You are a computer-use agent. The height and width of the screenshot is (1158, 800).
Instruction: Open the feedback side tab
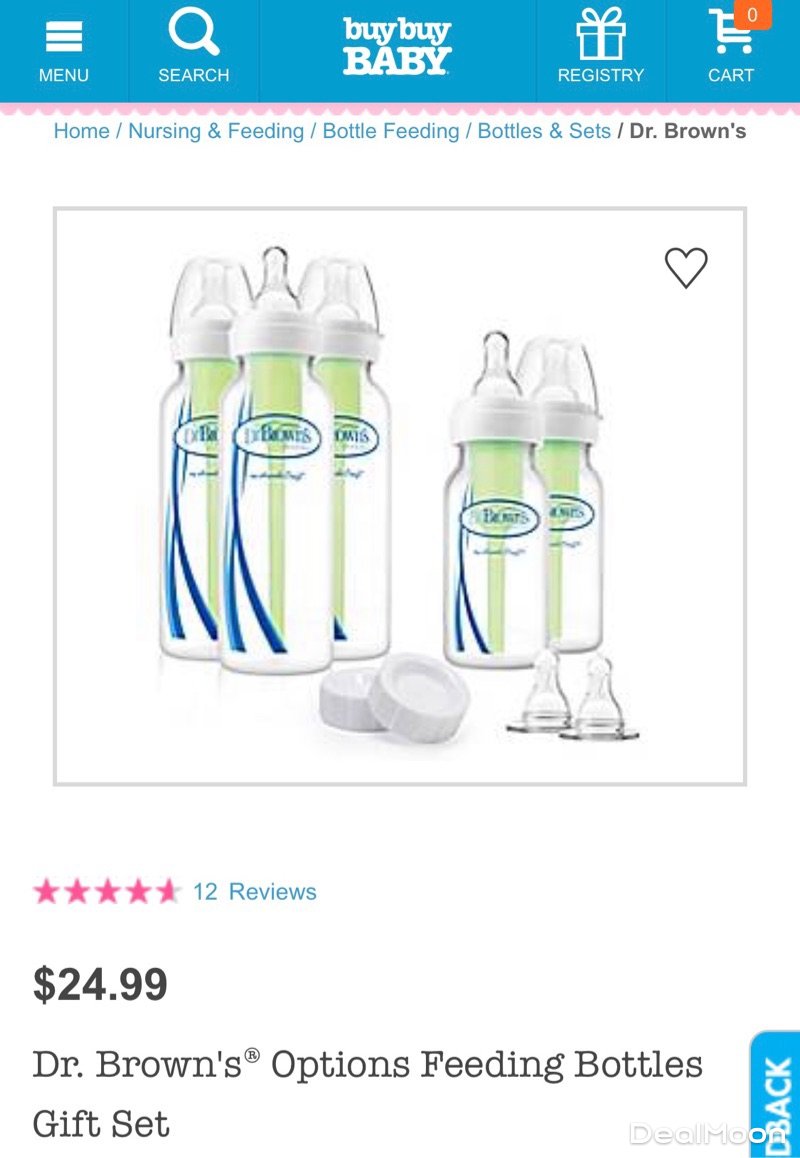pyautogui.click(x=777, y=1097)
